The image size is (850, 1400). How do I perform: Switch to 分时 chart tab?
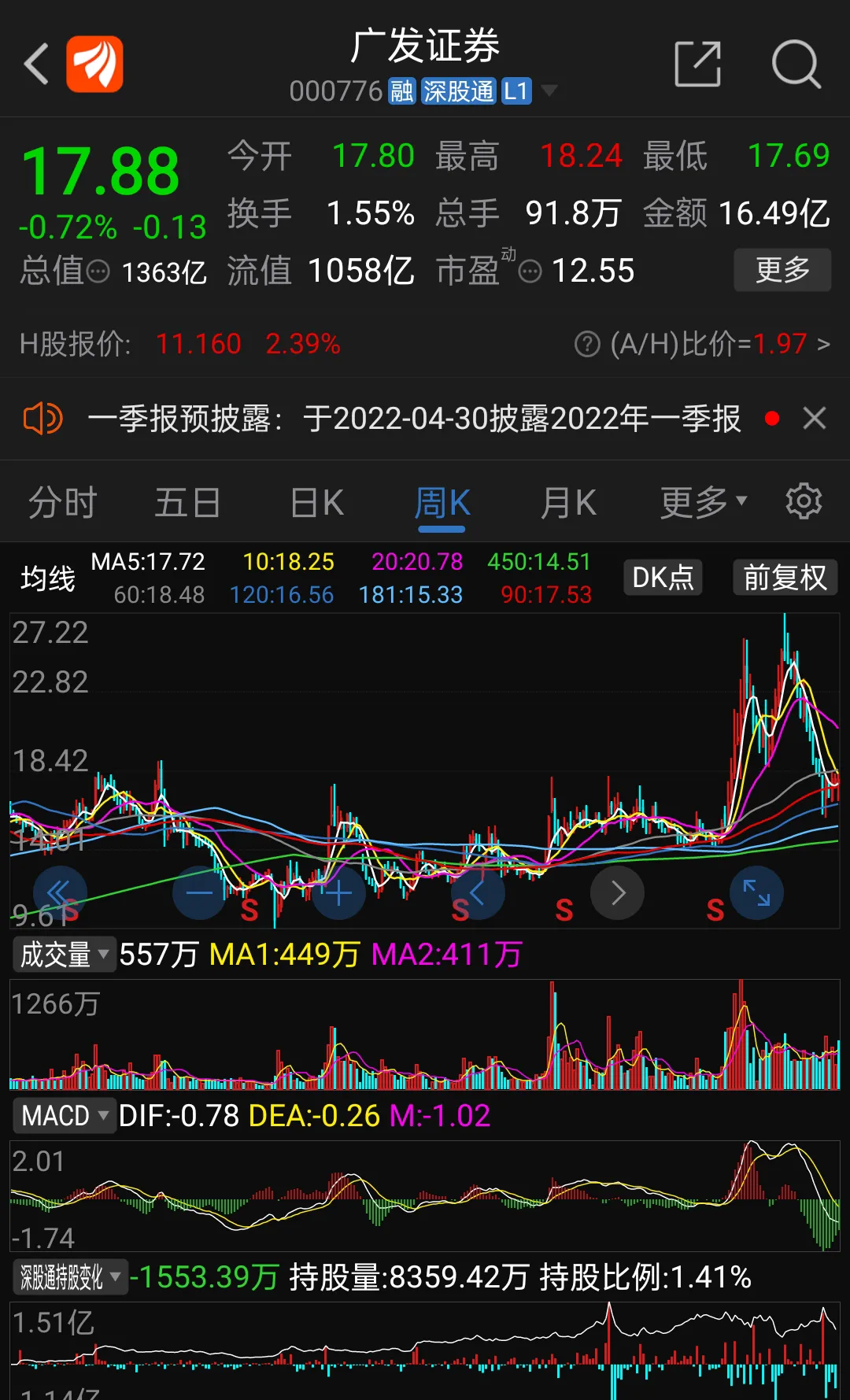pyautogui.click(x=62, y=502)
